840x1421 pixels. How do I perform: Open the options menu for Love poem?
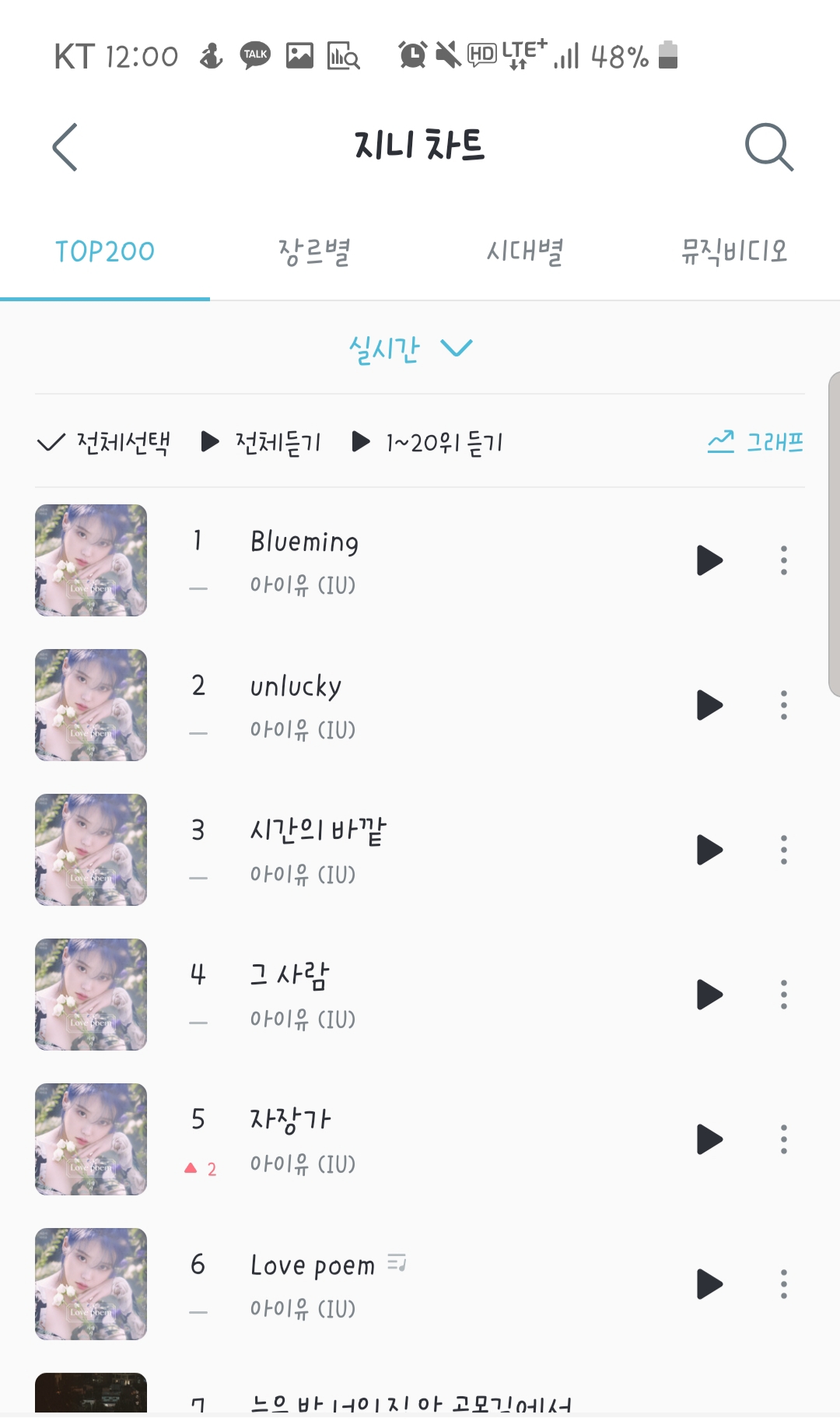click(784, 1285)
